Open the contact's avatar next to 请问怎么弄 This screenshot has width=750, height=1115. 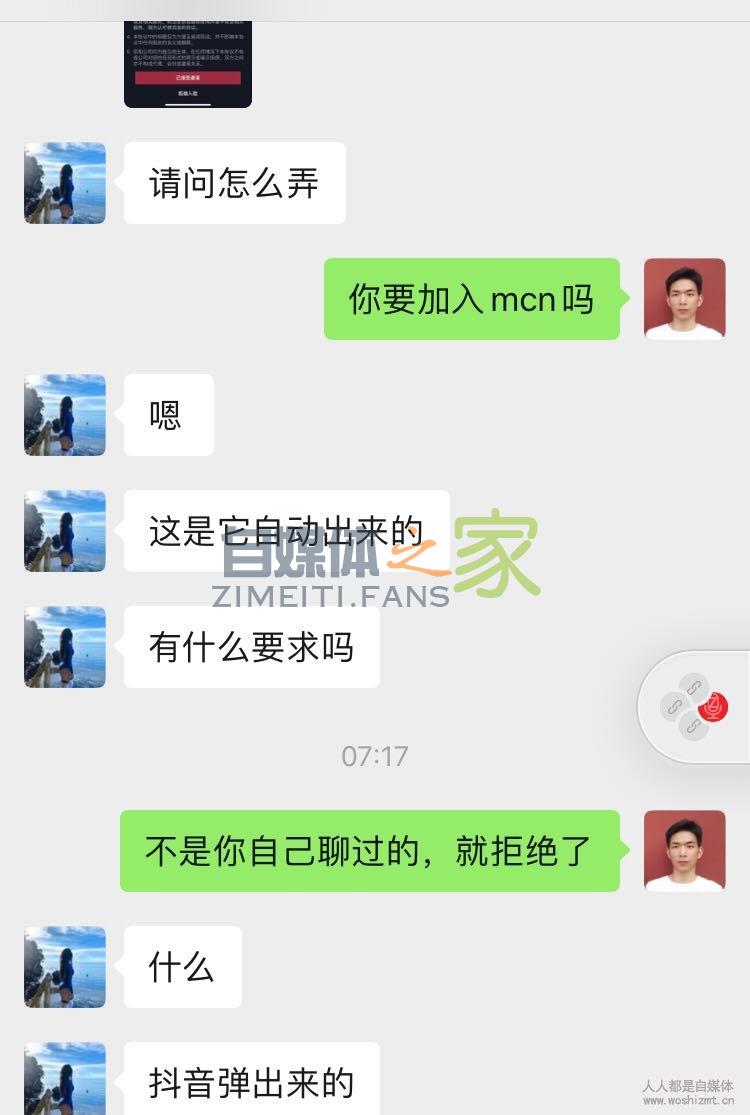pos(64,183)
